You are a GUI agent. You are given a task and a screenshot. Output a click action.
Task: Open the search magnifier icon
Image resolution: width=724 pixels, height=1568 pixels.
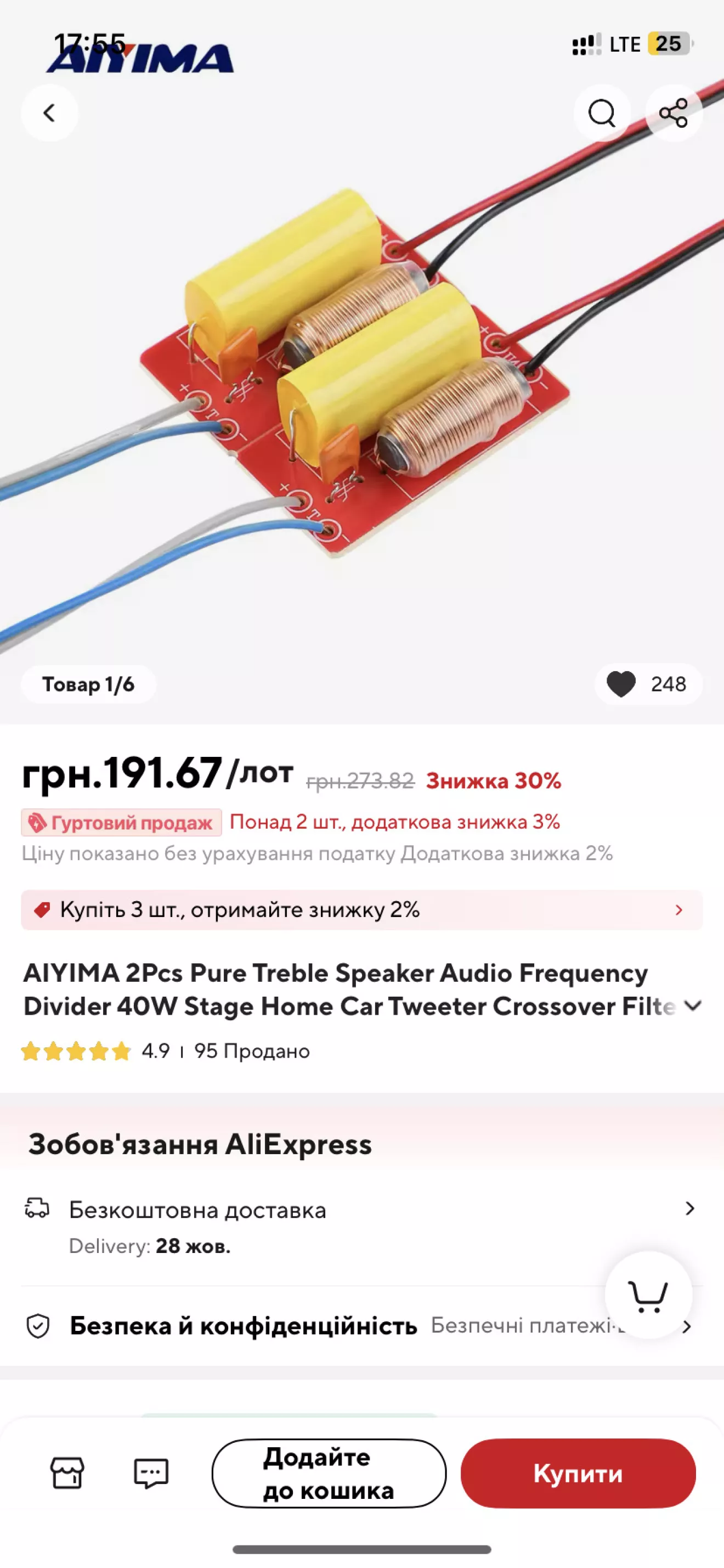pos(602,113)
